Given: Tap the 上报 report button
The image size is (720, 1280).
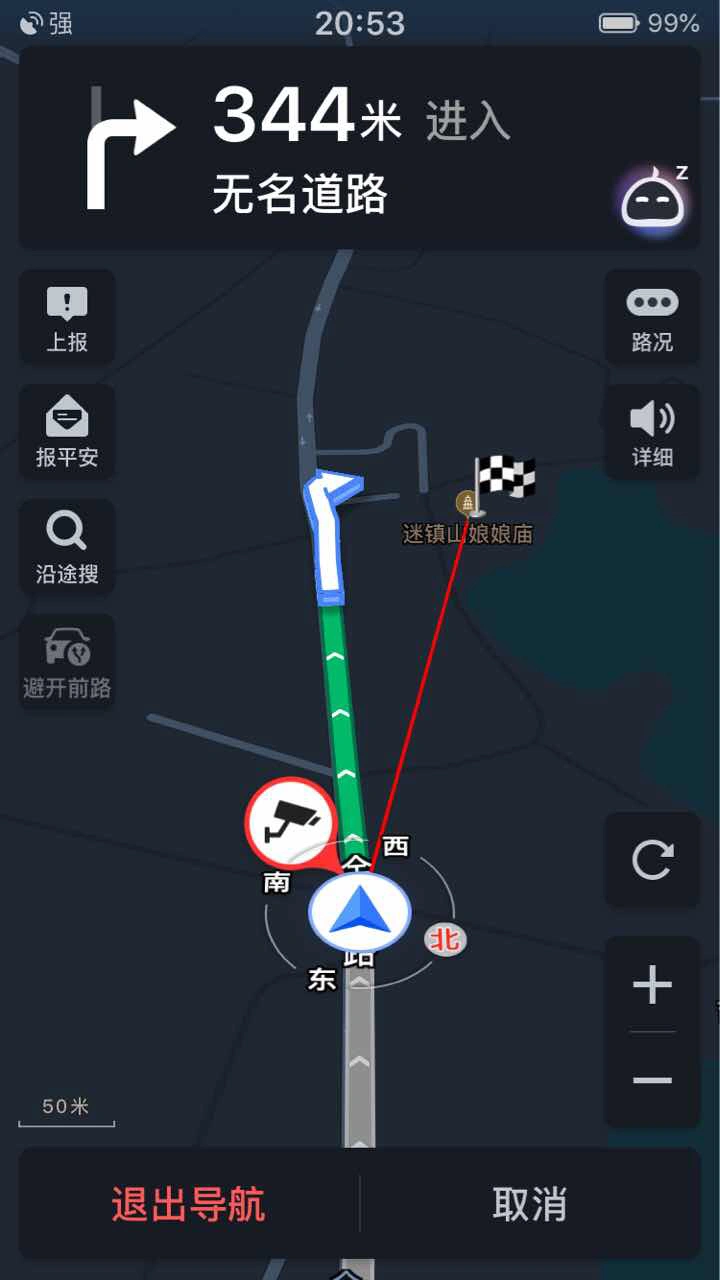Looking at the screenshot, I should point(67,317).
